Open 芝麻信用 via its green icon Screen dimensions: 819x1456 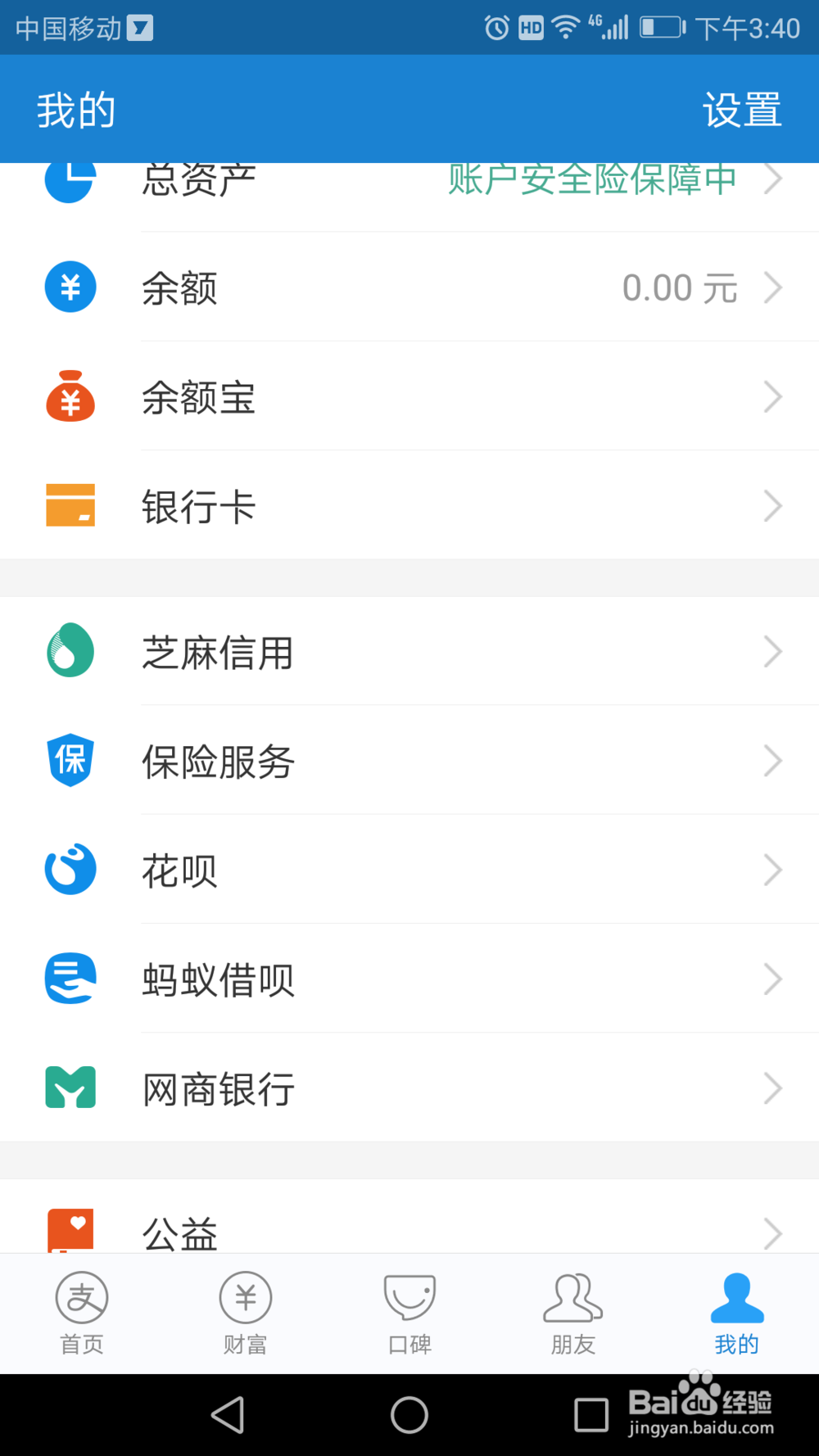point(70,651)
